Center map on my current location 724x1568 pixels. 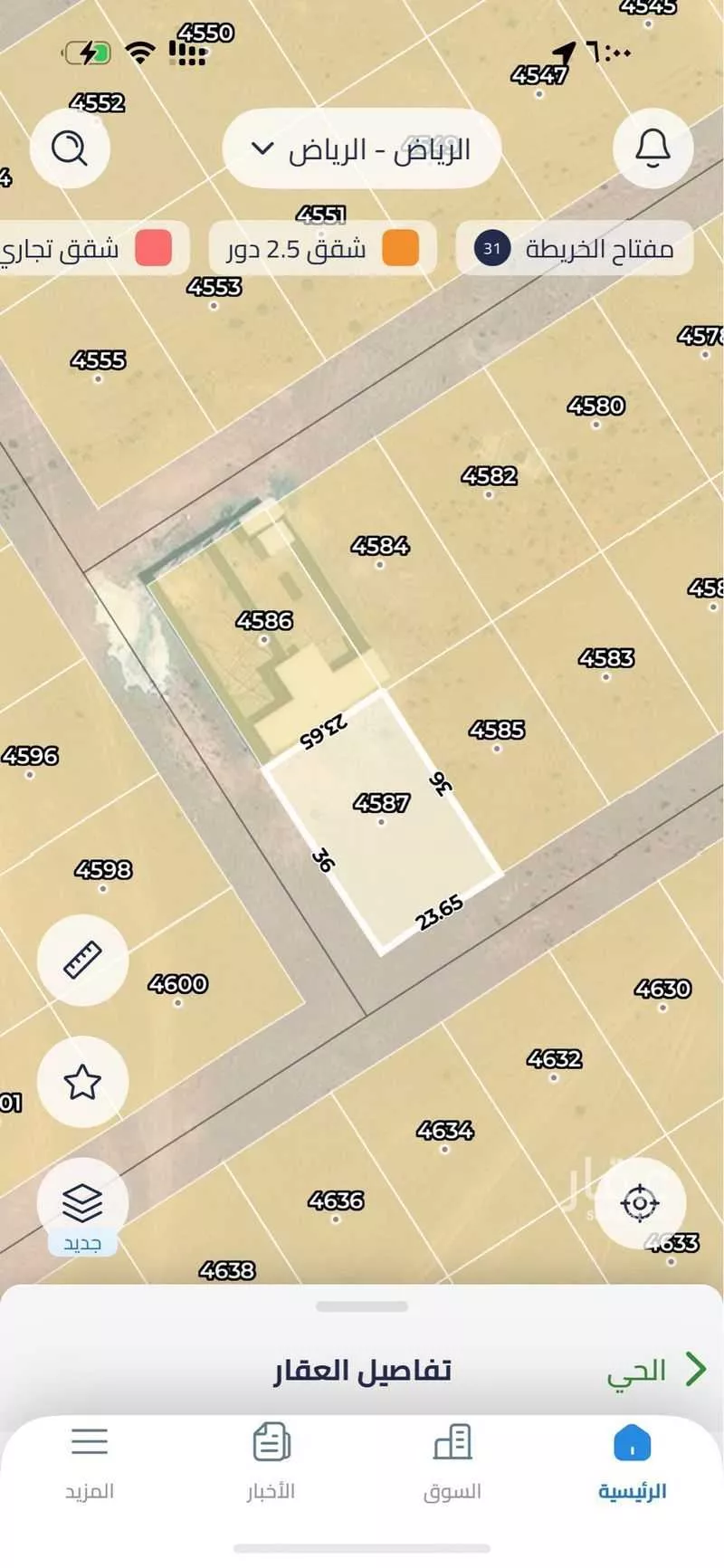(x=640, y=1203)
